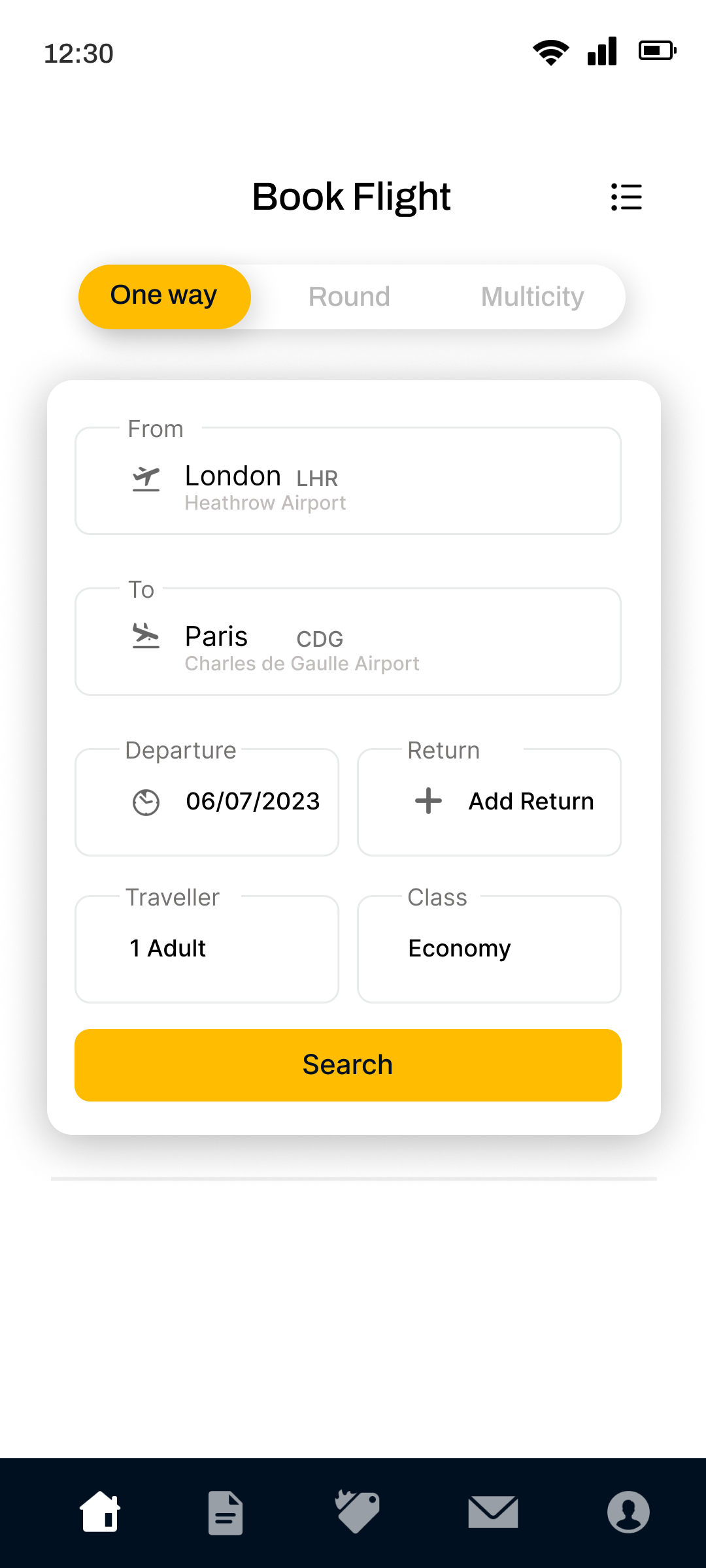Switch to Multicity trip
Image resolution: width=706 pixels, height=1568 pixels.
tap(532, 297)
